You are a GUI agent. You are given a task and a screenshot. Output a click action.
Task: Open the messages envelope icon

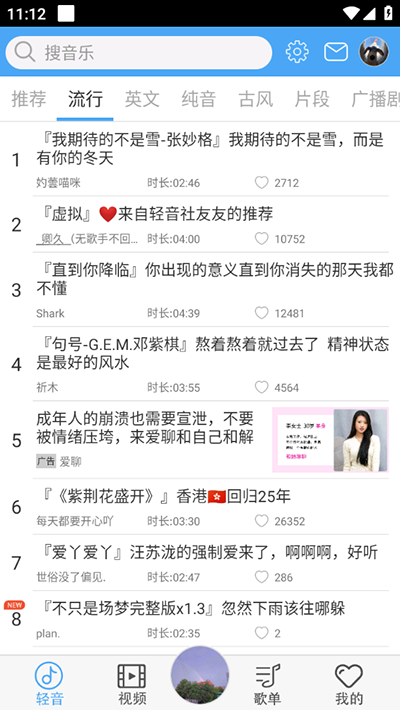pyautogui.click(x=336, y=52)
